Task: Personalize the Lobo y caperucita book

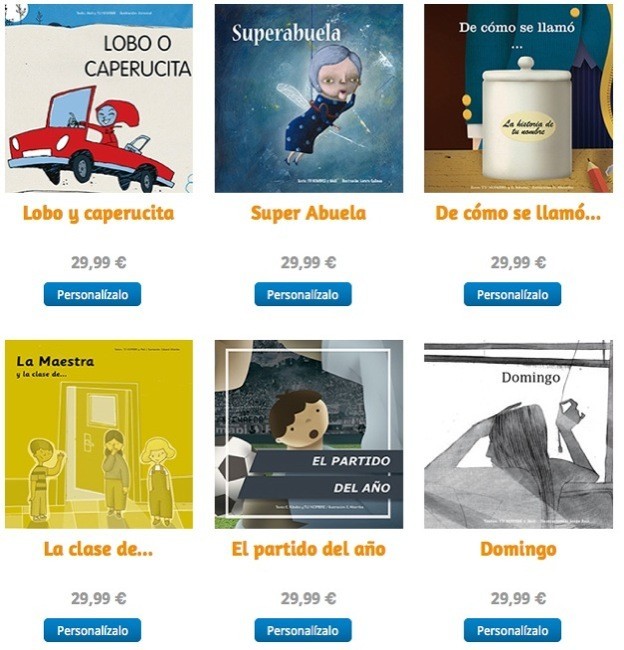Action: (x=92, y=294)
